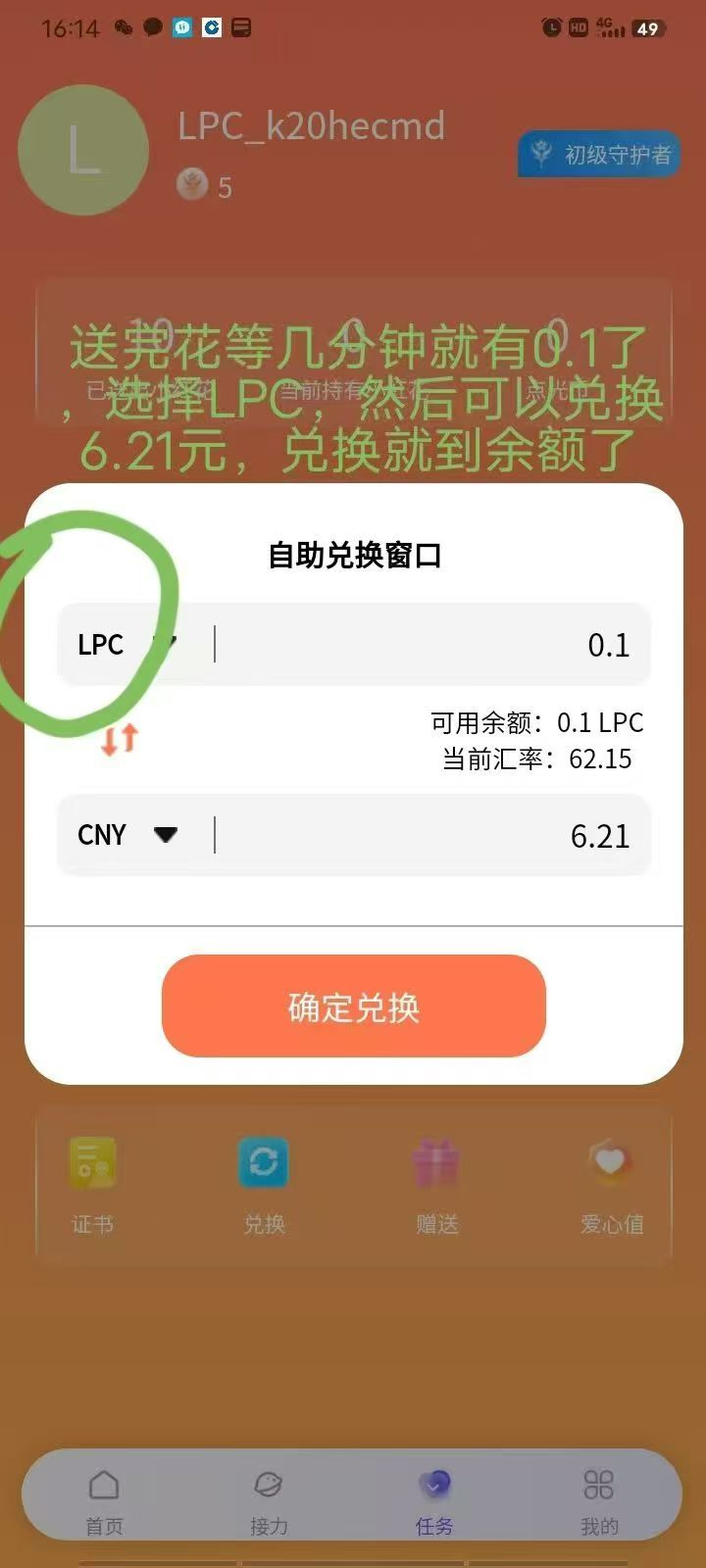Focus the CNY amount field showing 6.21
This screenshot has height=1568, width=706.
coord(431,836)
